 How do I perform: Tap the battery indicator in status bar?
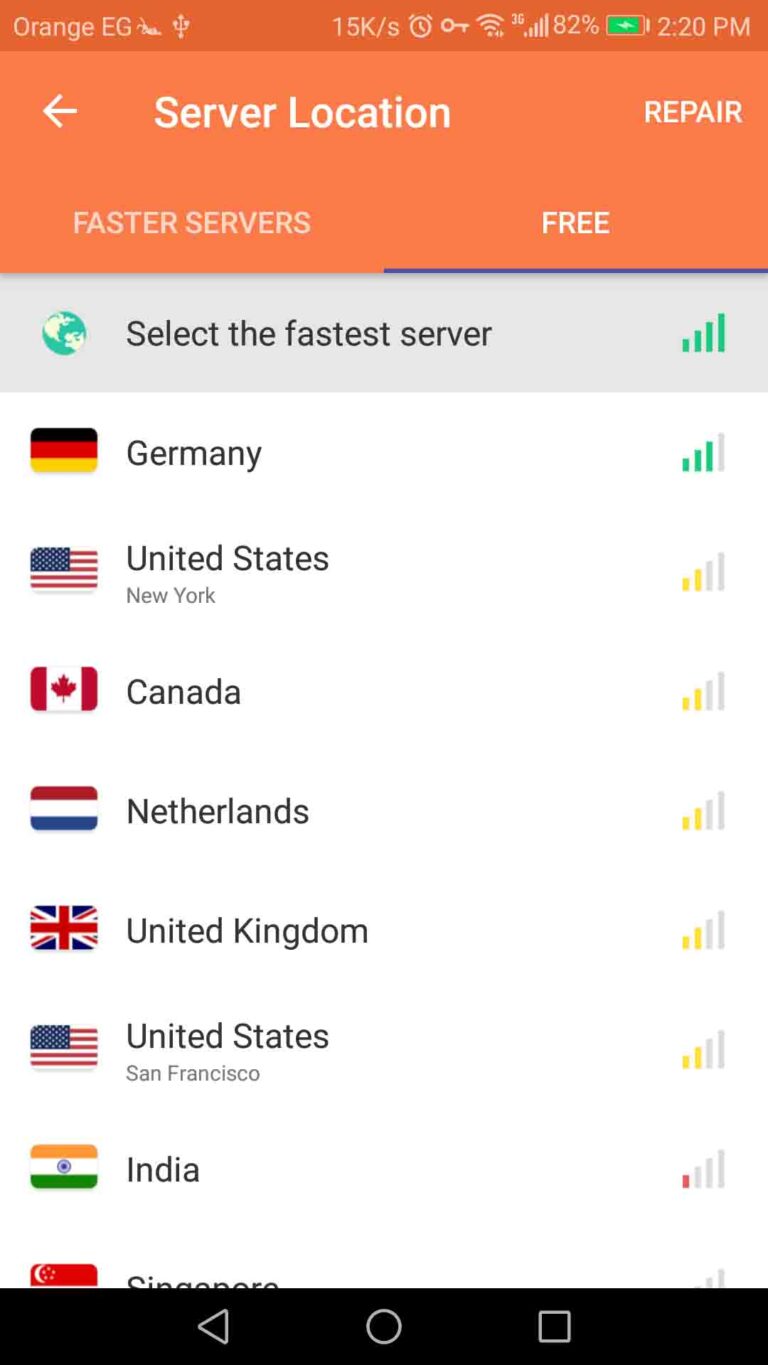click(625, 26)
